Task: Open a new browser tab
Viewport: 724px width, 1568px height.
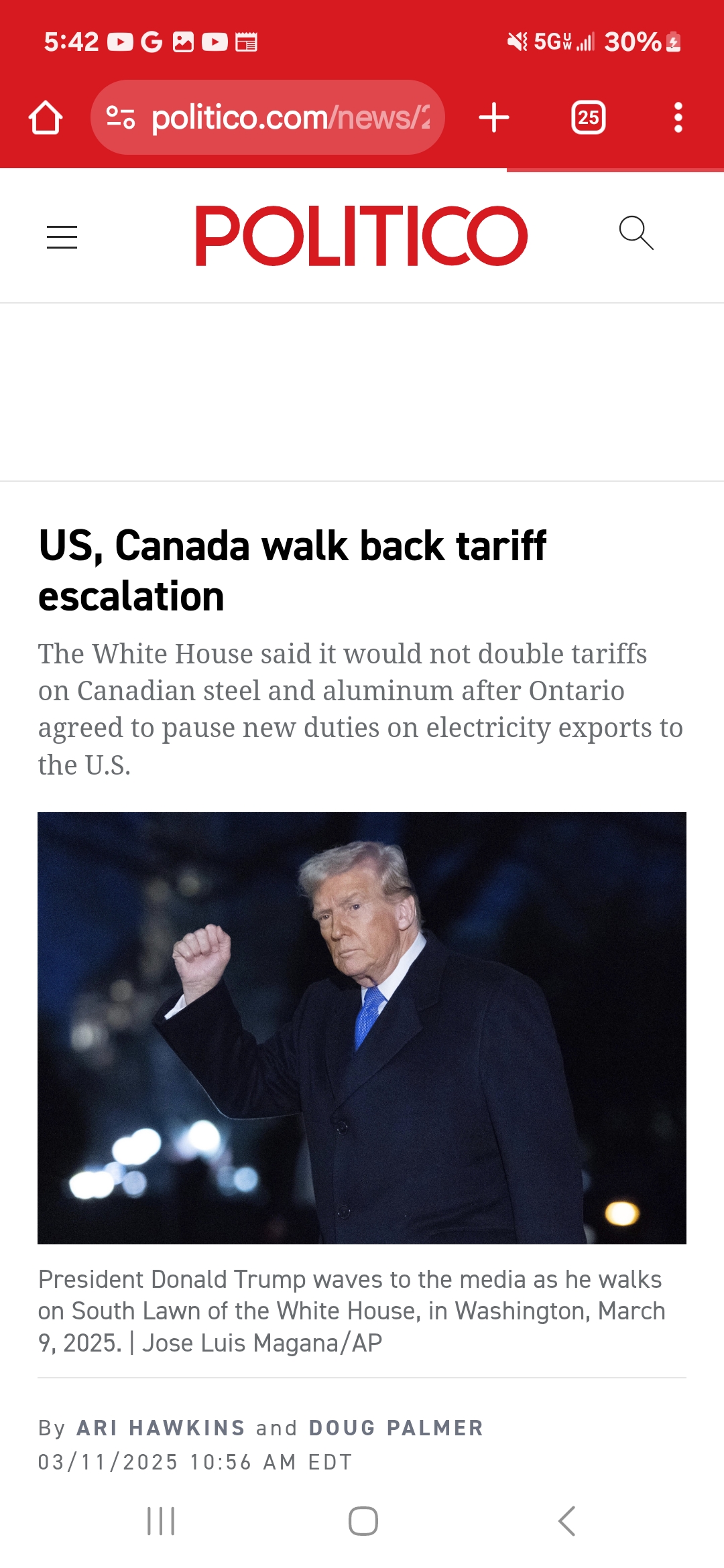Action: (x=494, y=118)
